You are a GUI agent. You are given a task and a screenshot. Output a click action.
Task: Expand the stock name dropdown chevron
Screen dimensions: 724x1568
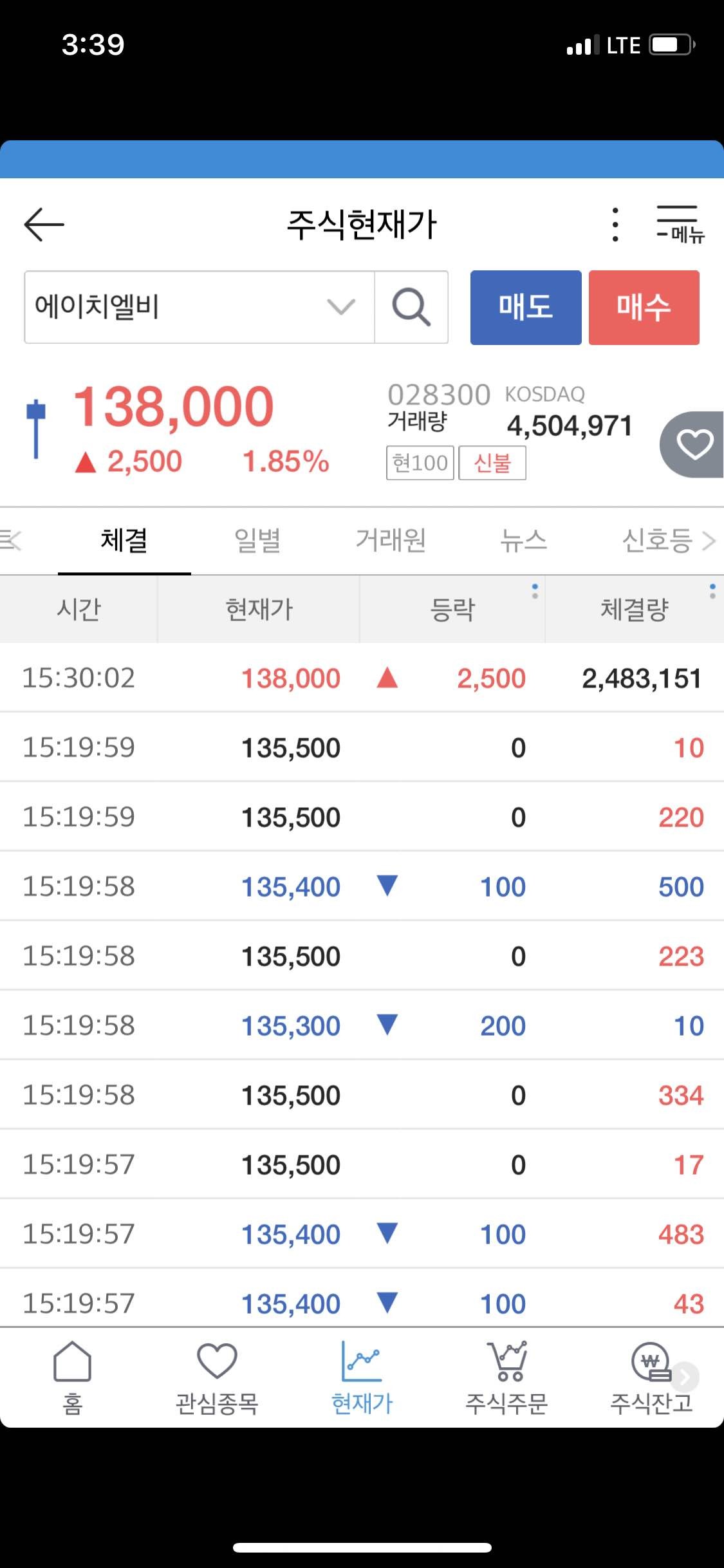[x=340, y=307]
